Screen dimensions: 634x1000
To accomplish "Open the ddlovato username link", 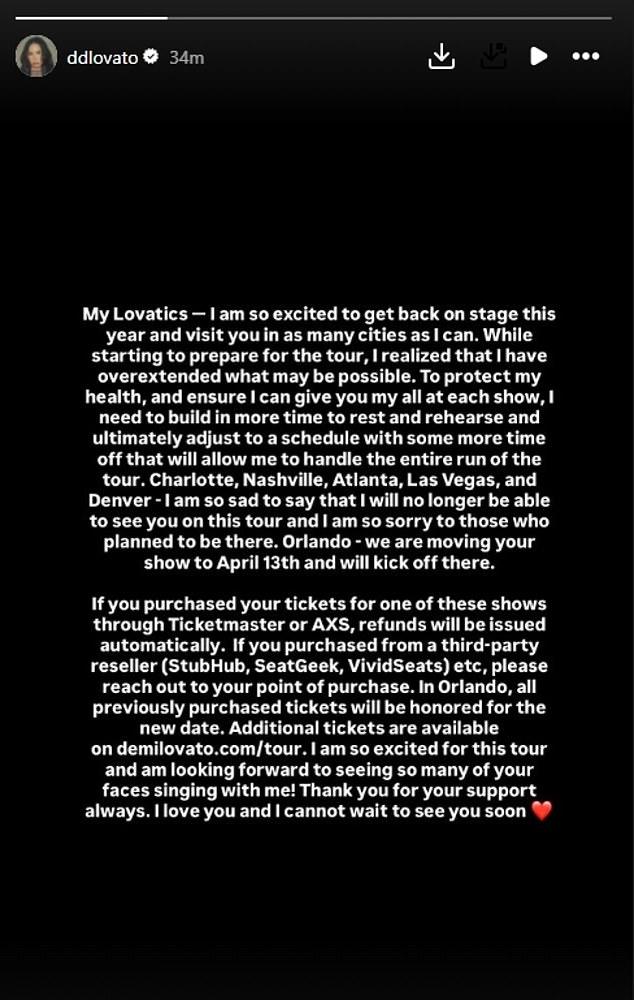I will point(100,57).
